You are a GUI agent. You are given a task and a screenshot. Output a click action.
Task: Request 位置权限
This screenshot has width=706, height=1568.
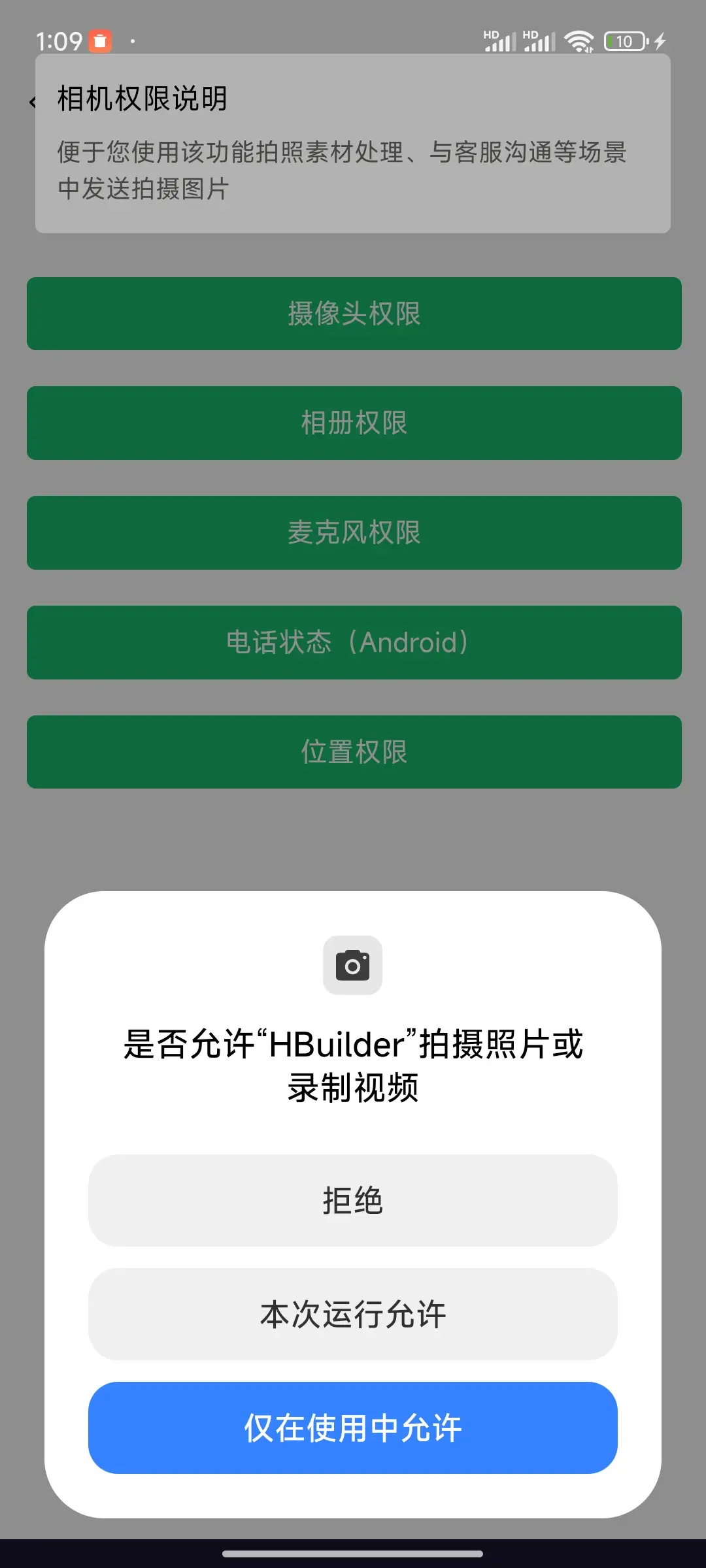354,752
